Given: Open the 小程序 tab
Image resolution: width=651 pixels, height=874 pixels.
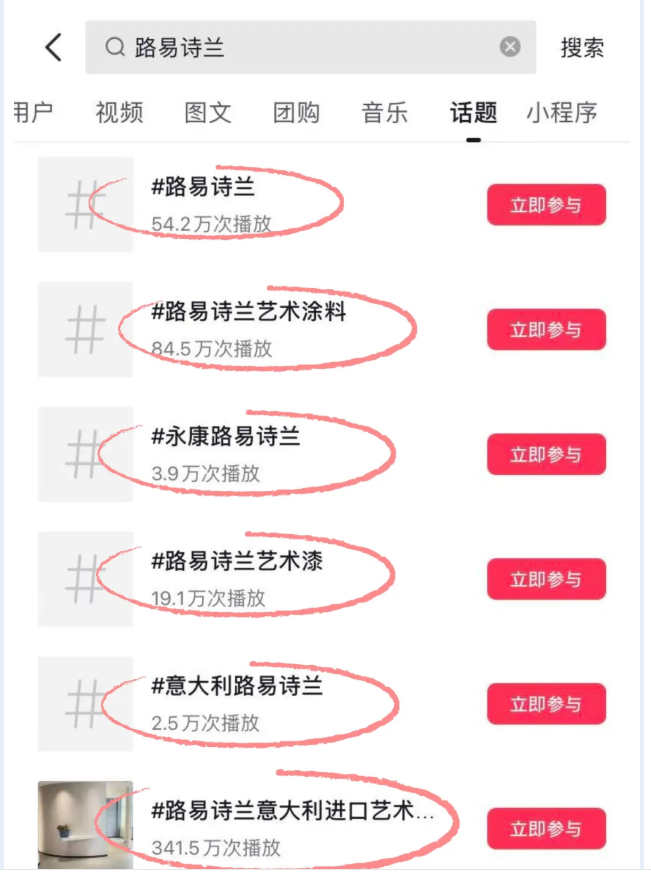Looking at the screenshot, I should click(x=561, y=113).
